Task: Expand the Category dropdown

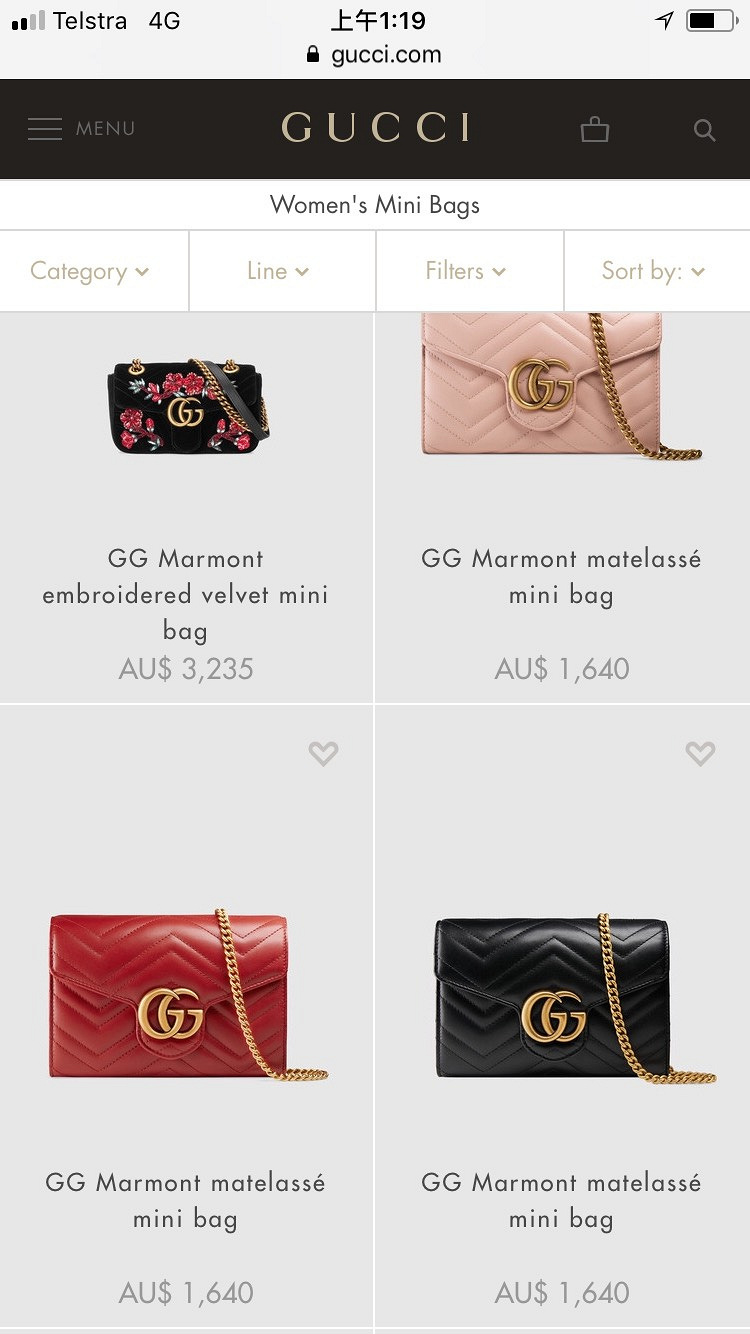Action: click(x=90, y=271)
